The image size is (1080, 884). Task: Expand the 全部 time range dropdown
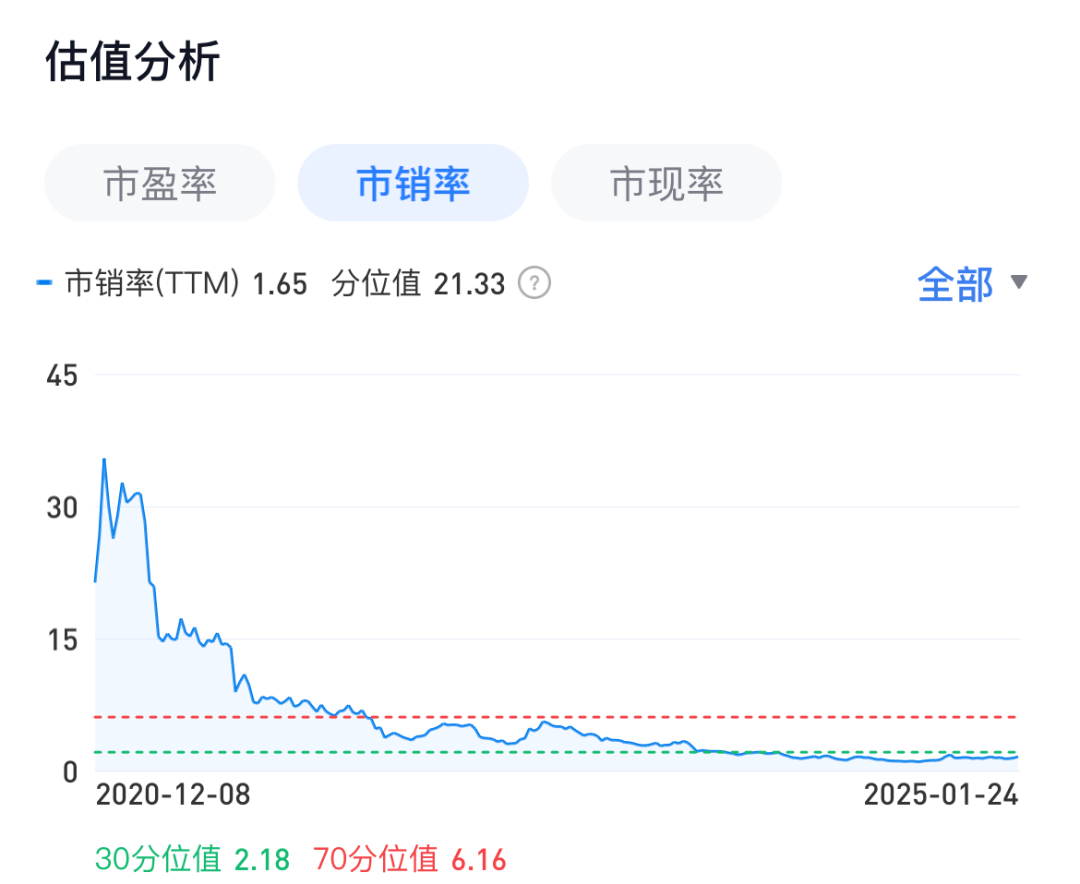(x=972, y=284)
